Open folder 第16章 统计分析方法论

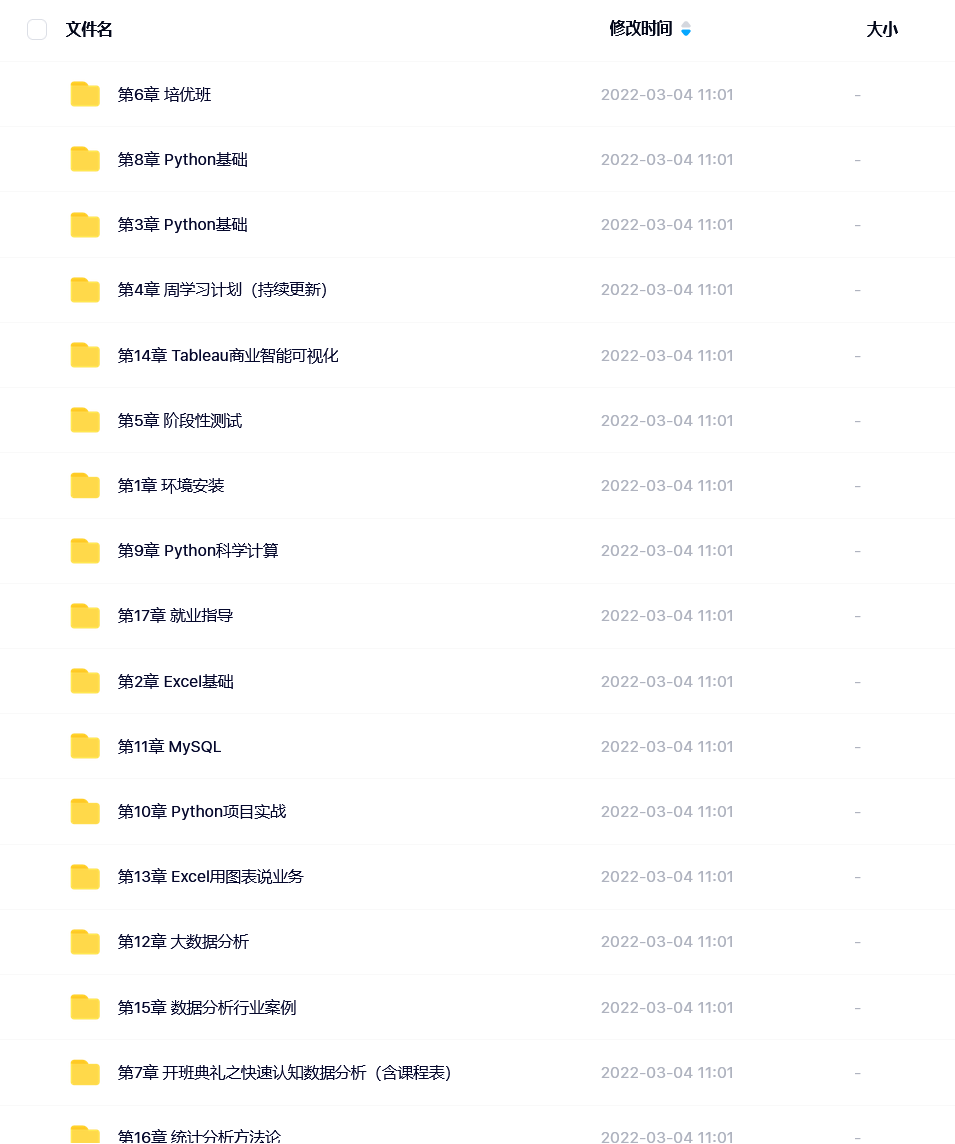(x=199, y=1136)
